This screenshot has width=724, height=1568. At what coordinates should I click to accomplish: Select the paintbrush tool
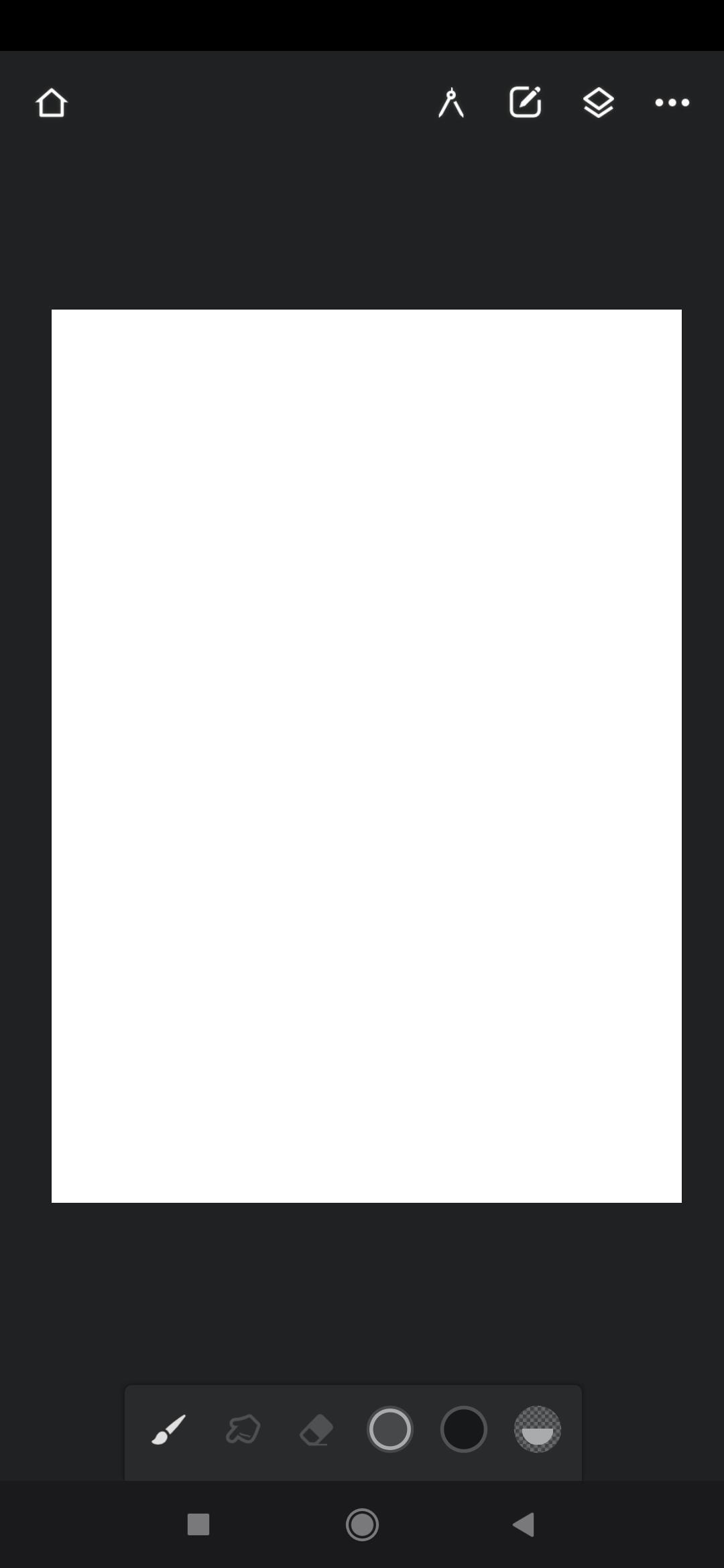pos(169,1429)
